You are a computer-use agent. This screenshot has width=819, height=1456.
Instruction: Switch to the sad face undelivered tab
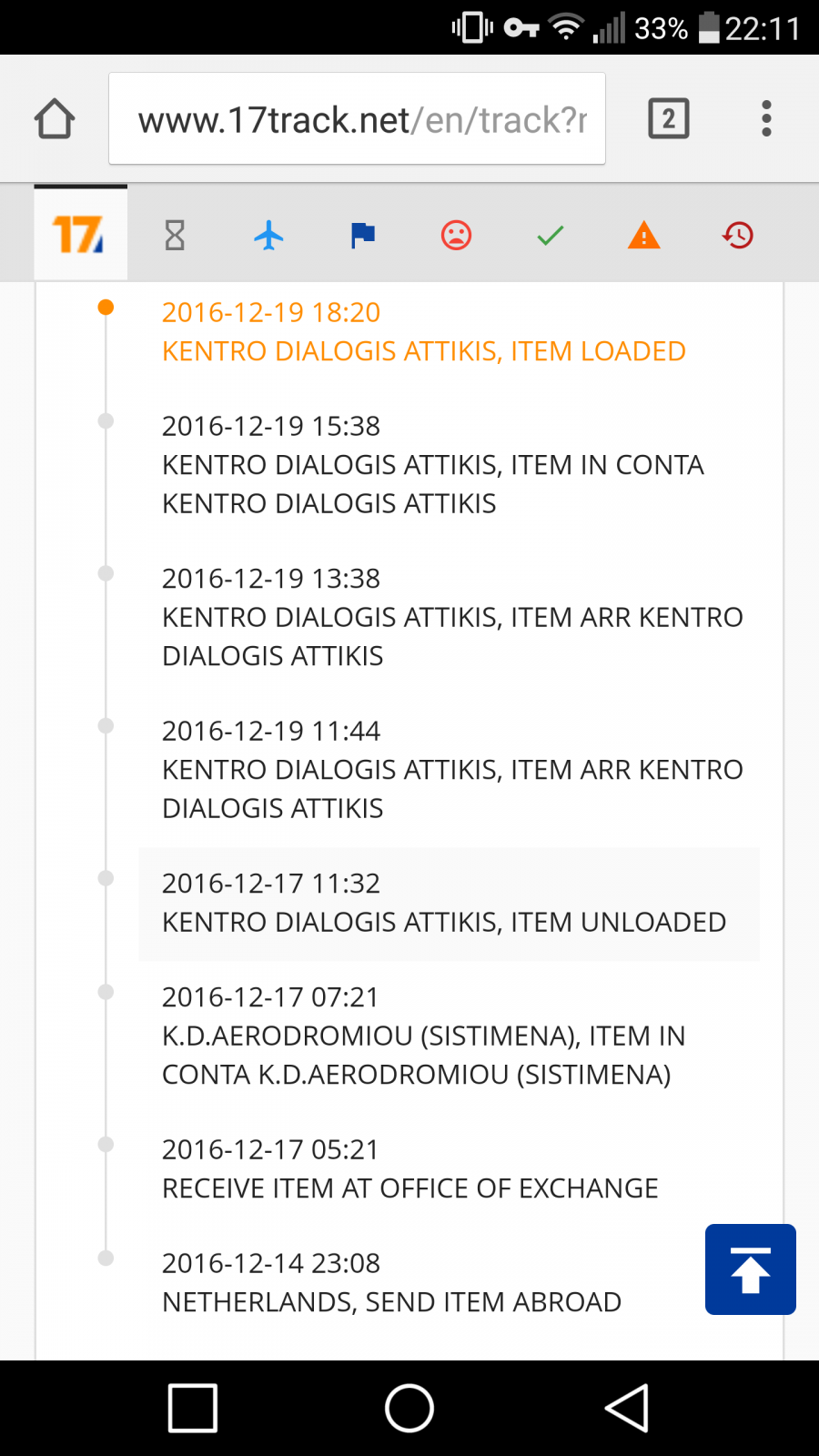pyautogui.click(x=456, y=236)
